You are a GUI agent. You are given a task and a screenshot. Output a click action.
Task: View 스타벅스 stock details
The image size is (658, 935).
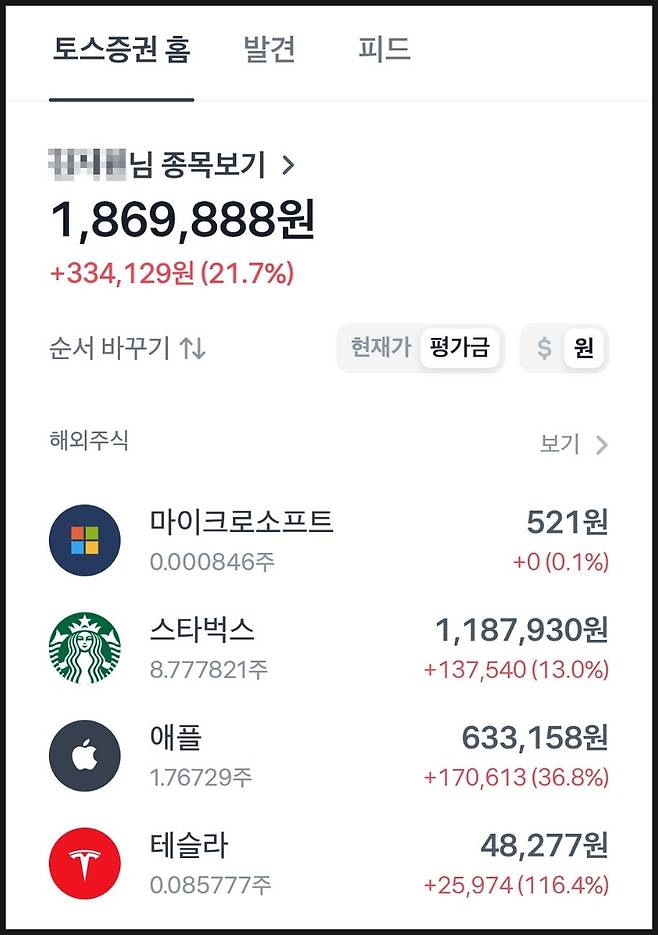point(328,648)
